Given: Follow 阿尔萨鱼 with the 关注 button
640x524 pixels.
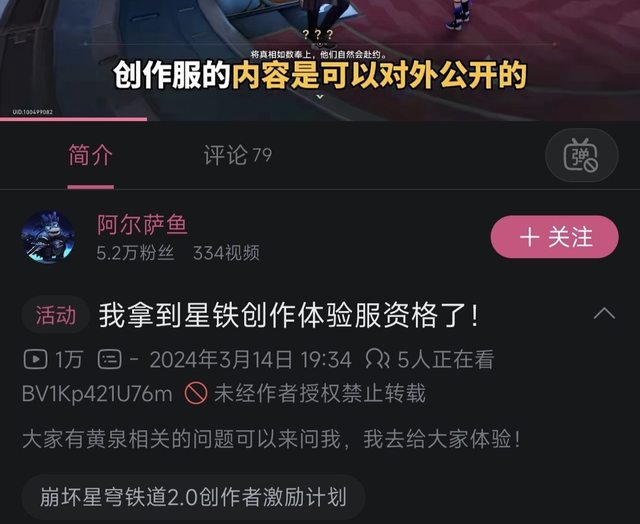Looking at the screenshot, I should pyautogui.click(x=554, y=237).
